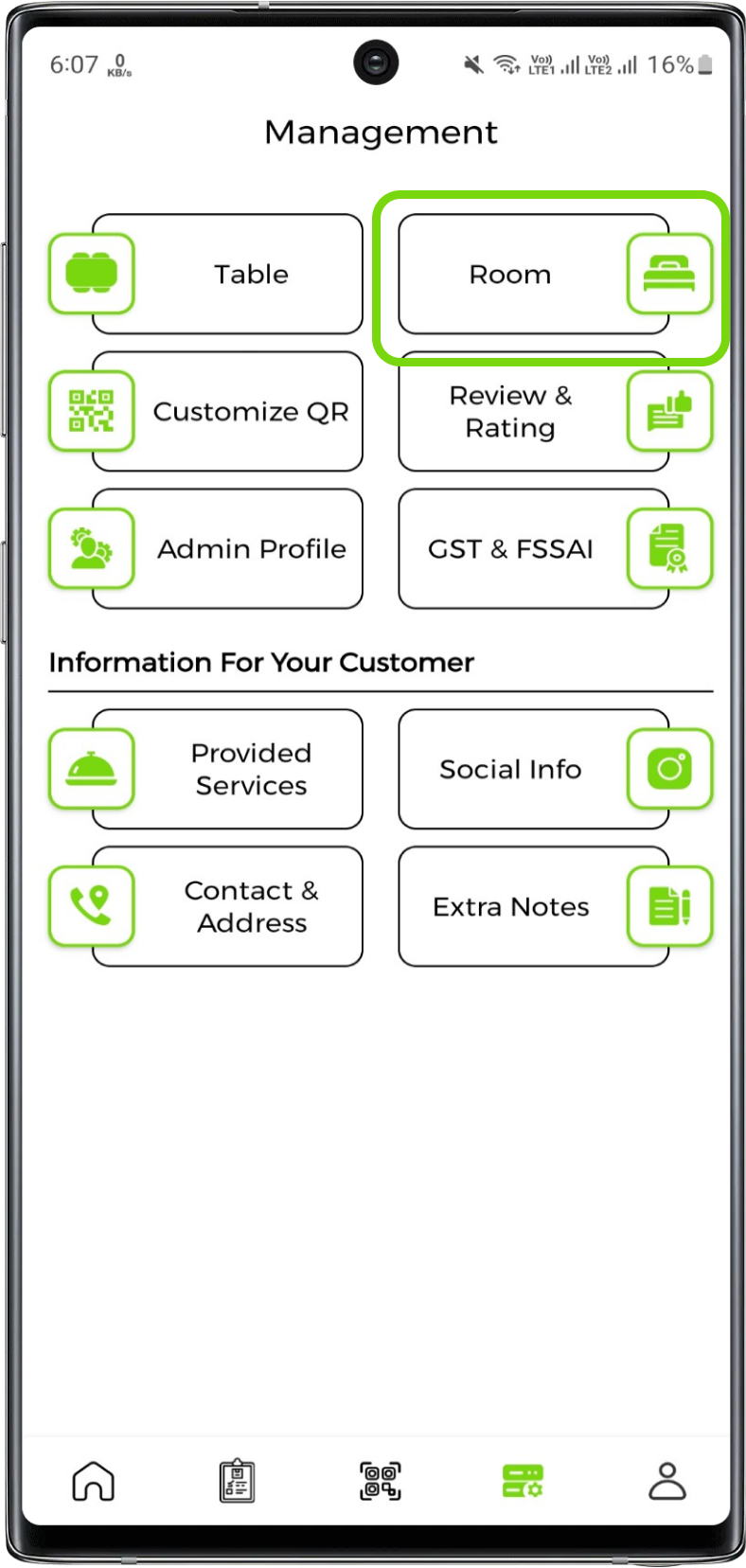Switch to the home tab

[93, 1481]
